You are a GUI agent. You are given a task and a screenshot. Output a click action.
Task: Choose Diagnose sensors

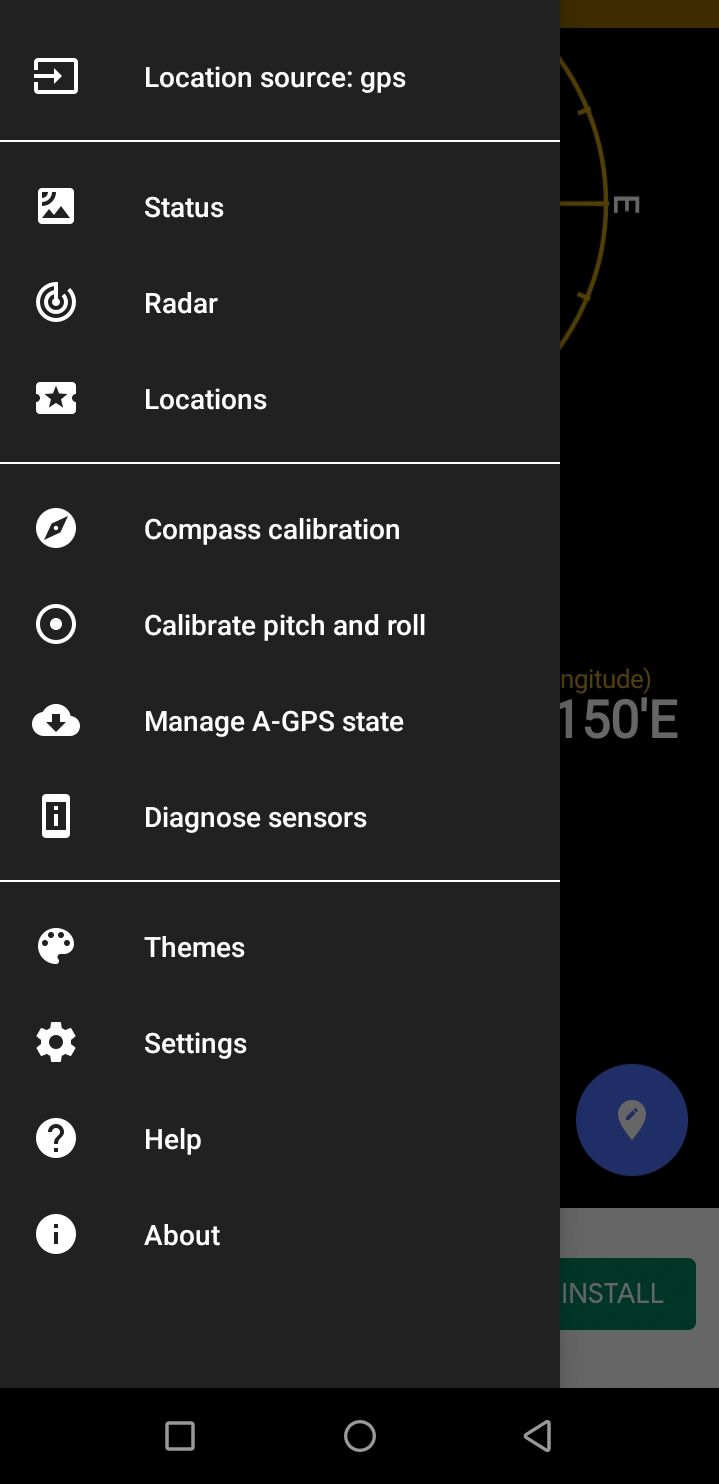click(255, 817)
